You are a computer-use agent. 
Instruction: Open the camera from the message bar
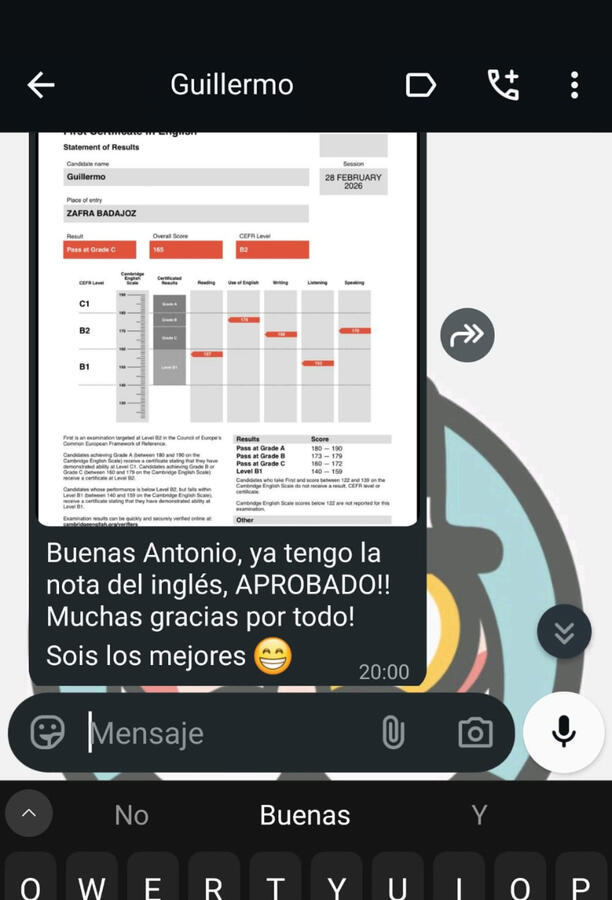pos(475,733)
